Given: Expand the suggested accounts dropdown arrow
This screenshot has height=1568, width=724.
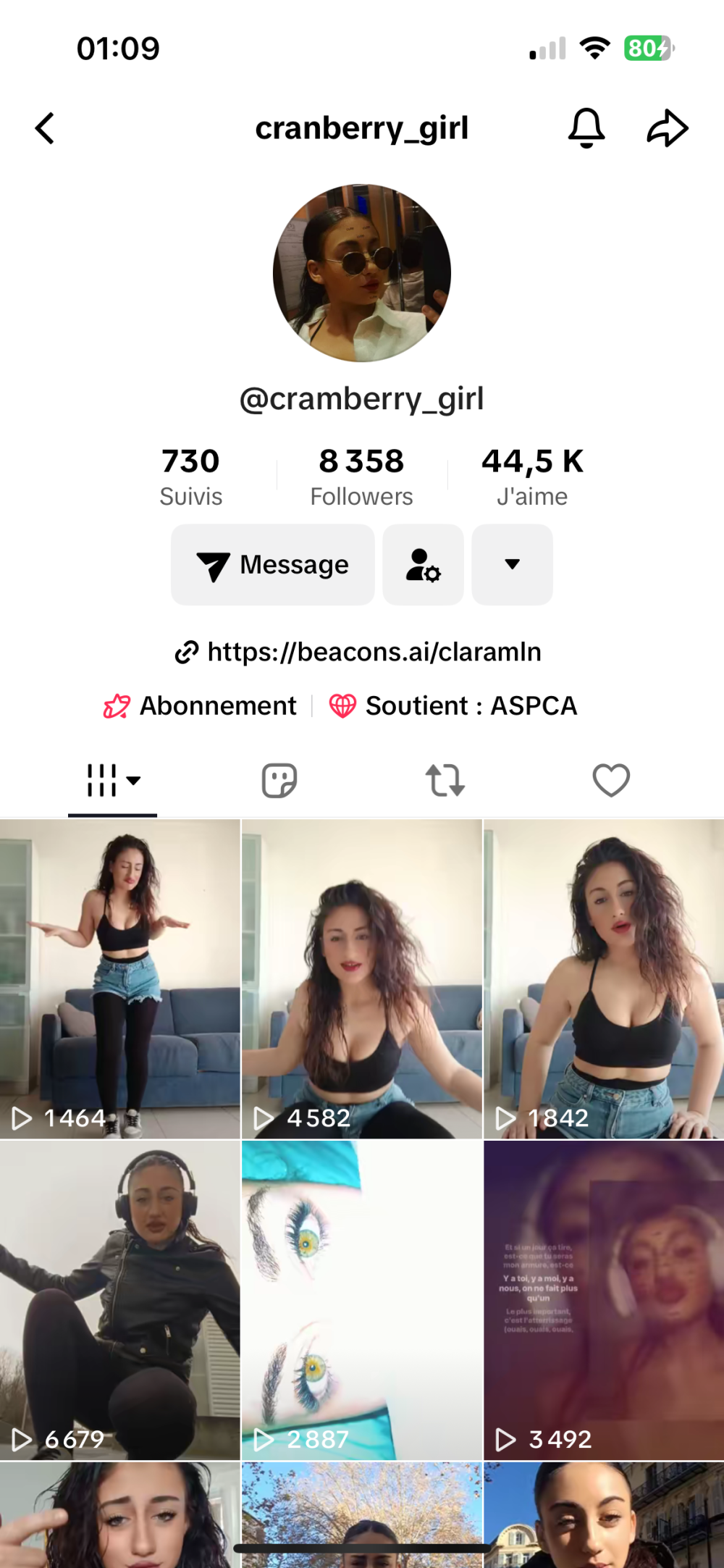Looking at the screenshot, I should (x=512, y=564).
